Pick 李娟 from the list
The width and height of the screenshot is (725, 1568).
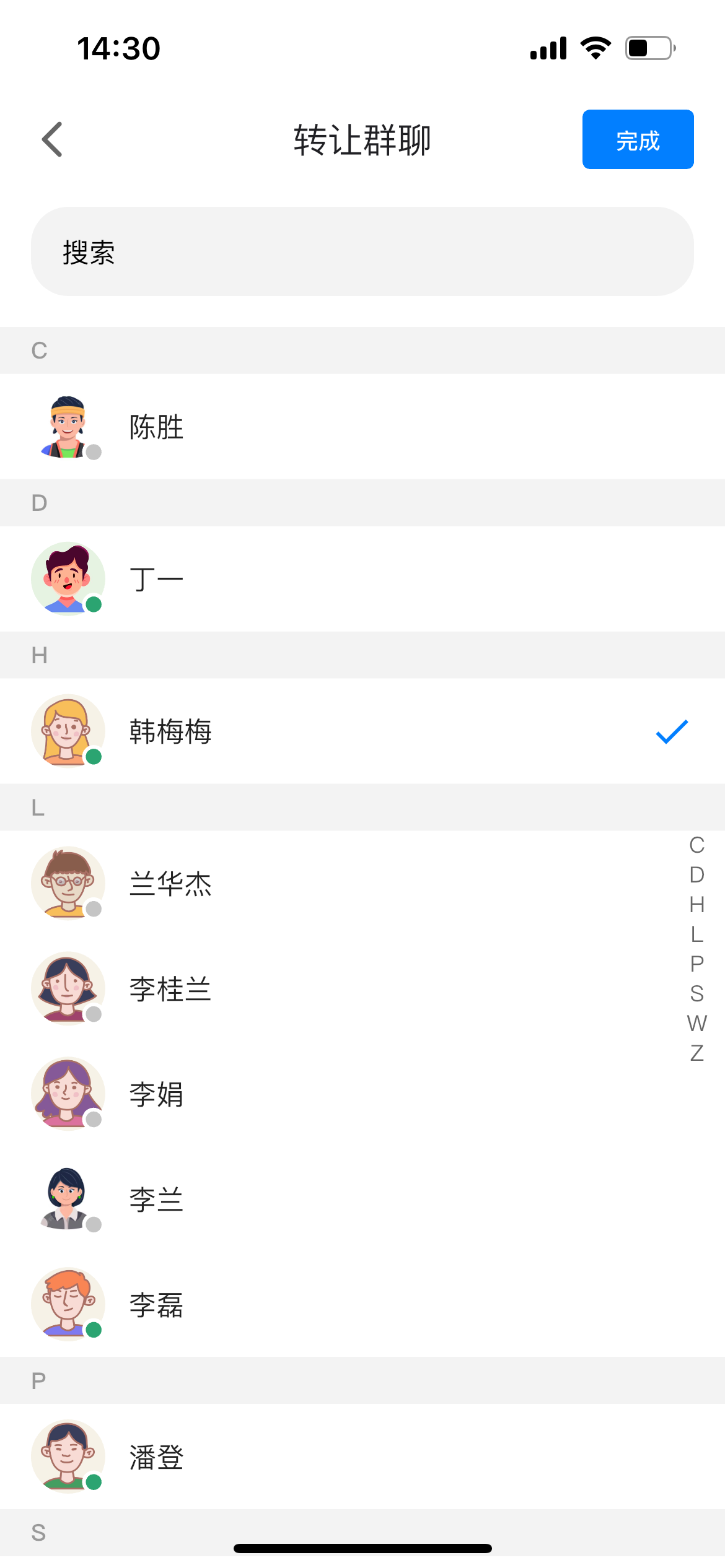362,1094
